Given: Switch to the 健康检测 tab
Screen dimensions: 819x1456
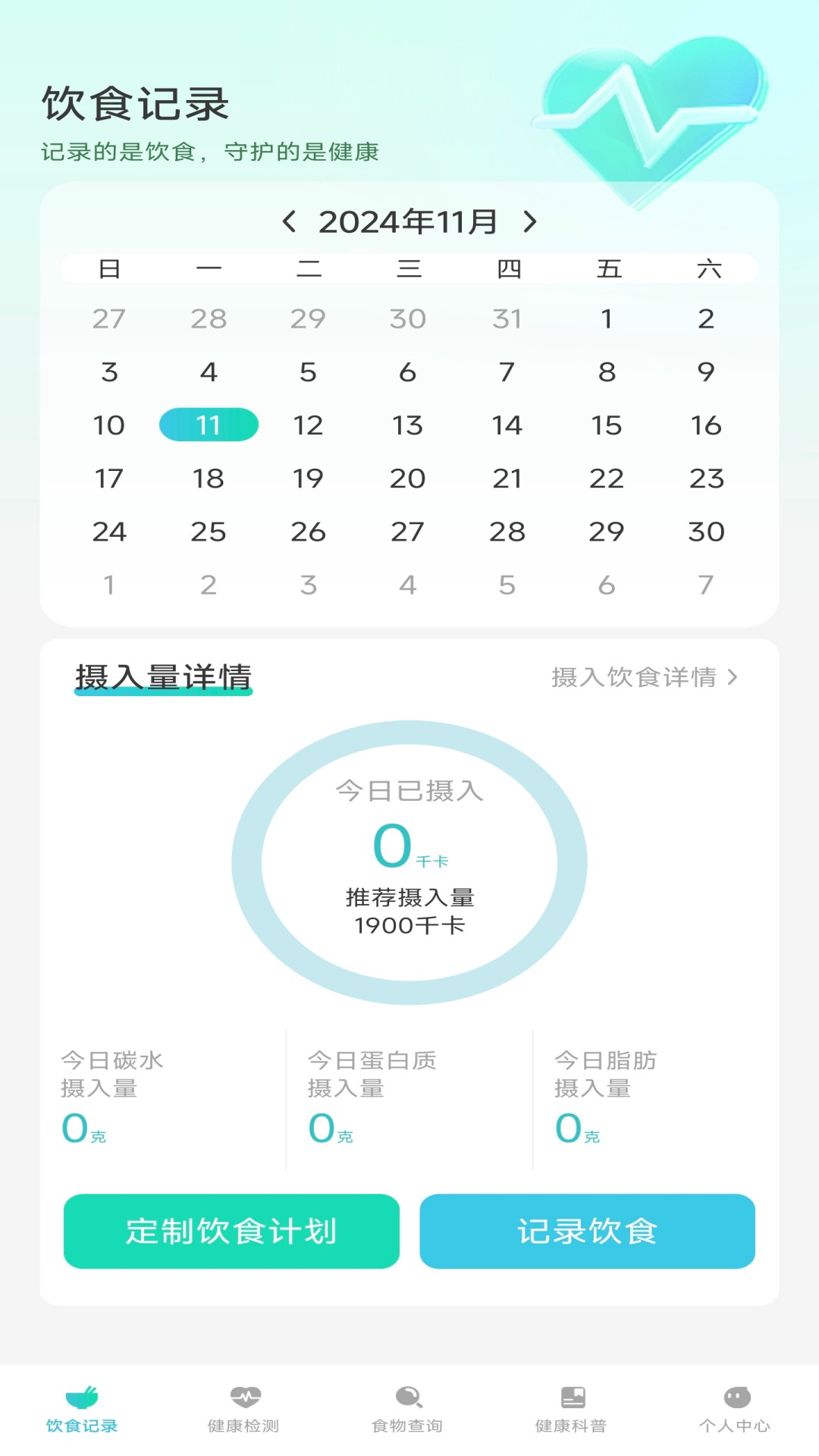Looking at the screenshot, I should pos(244,1409).
